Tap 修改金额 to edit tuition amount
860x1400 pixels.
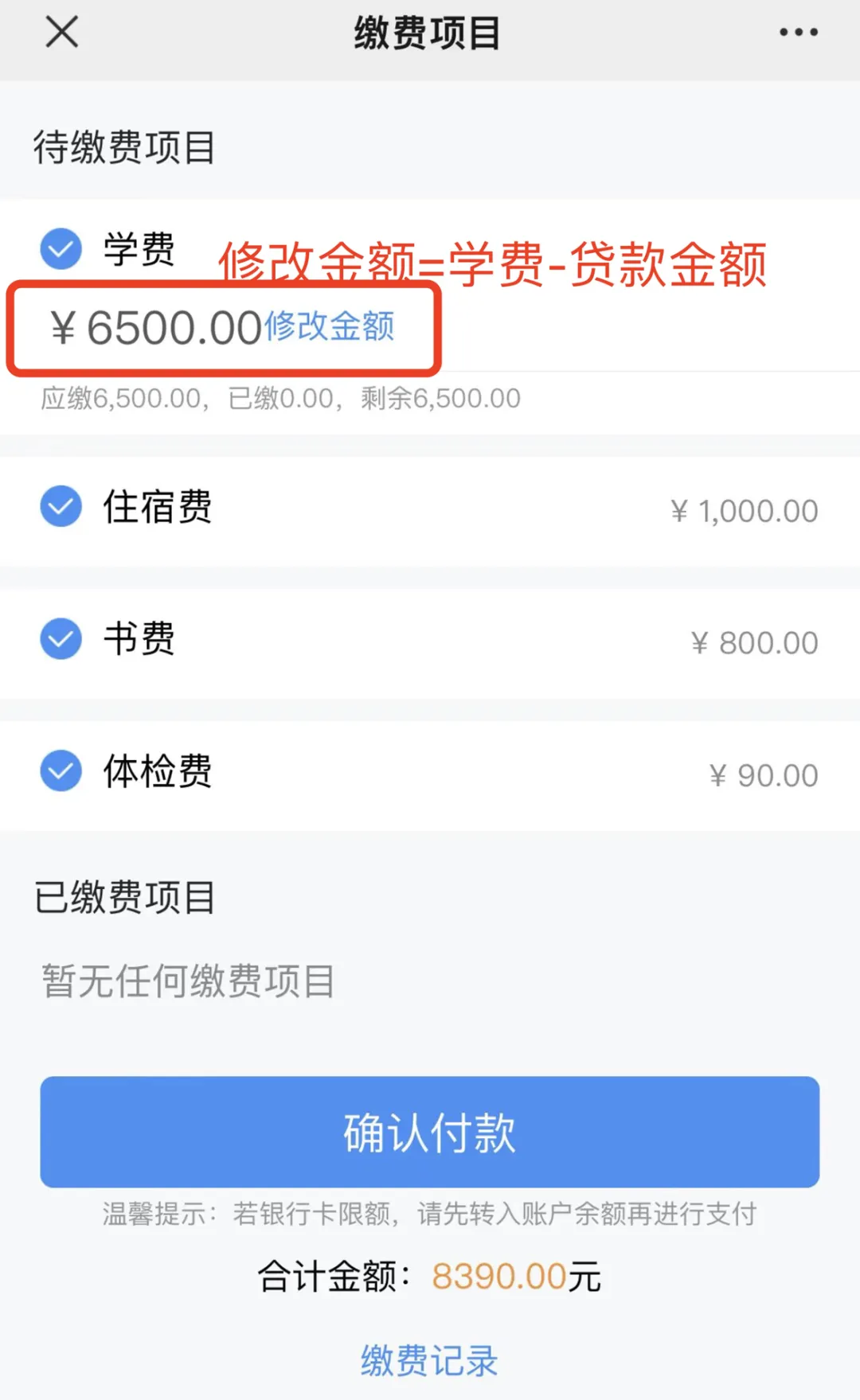coord(330,326)
